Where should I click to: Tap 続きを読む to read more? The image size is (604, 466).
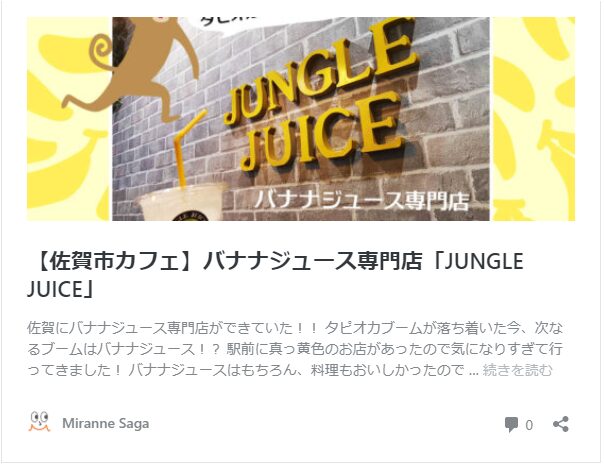tap(517, 371)
